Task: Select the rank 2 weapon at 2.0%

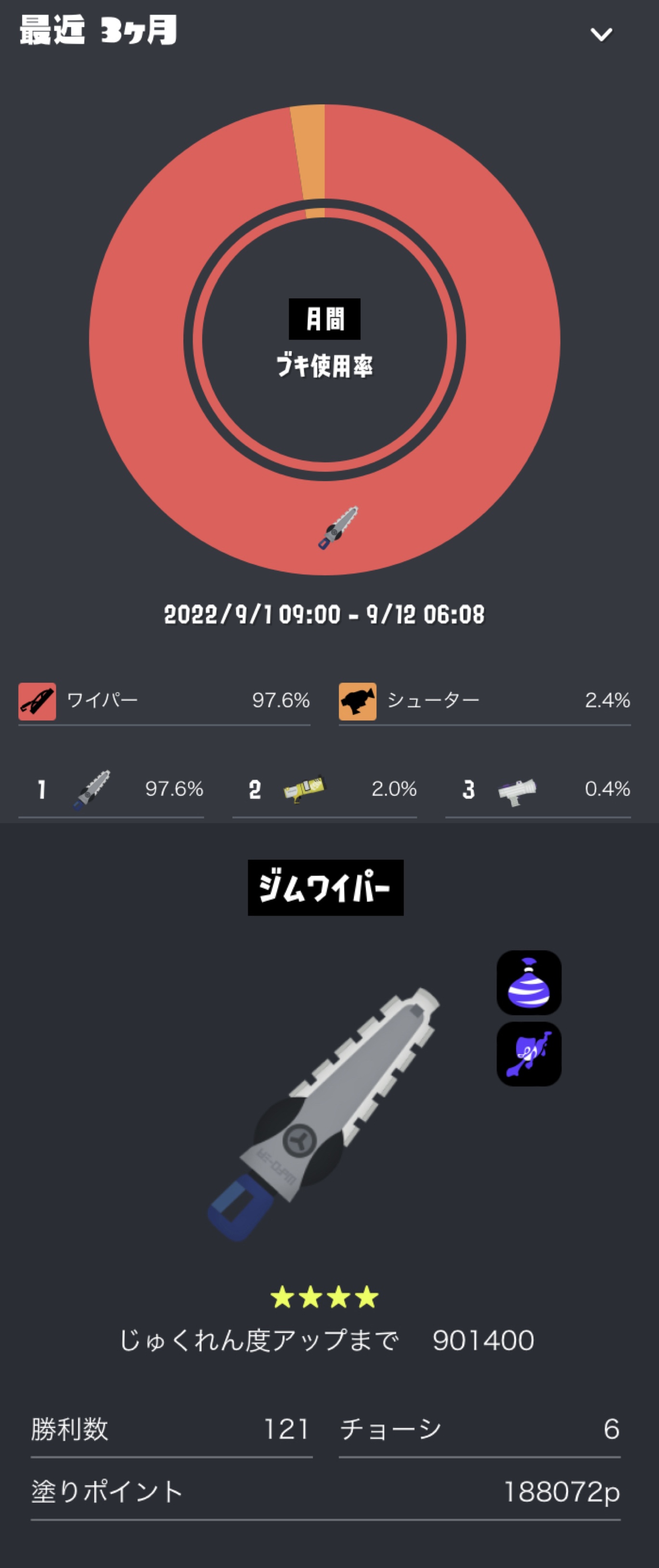Action: pos(324,790)
